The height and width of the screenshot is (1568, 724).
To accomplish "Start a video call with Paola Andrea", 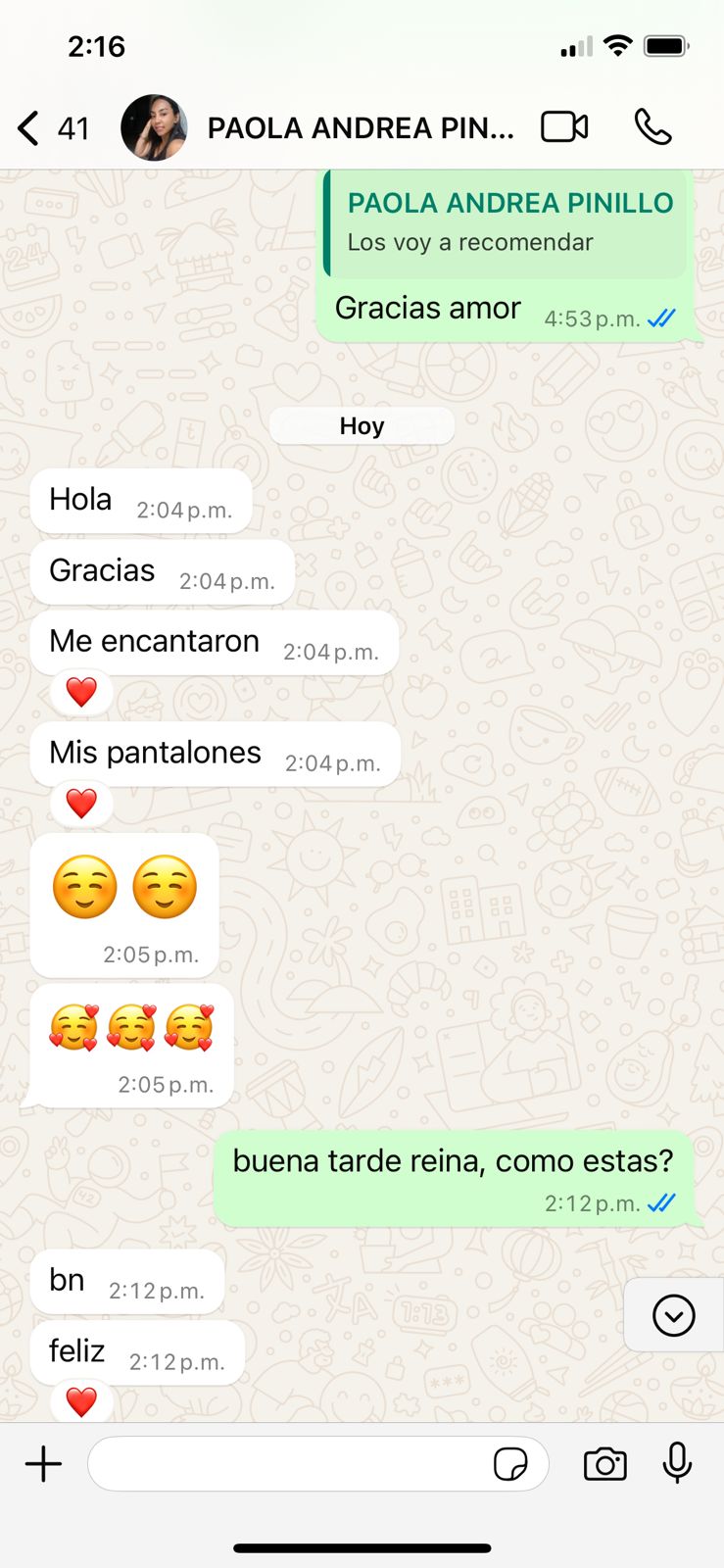I will [x=564, y=127].
